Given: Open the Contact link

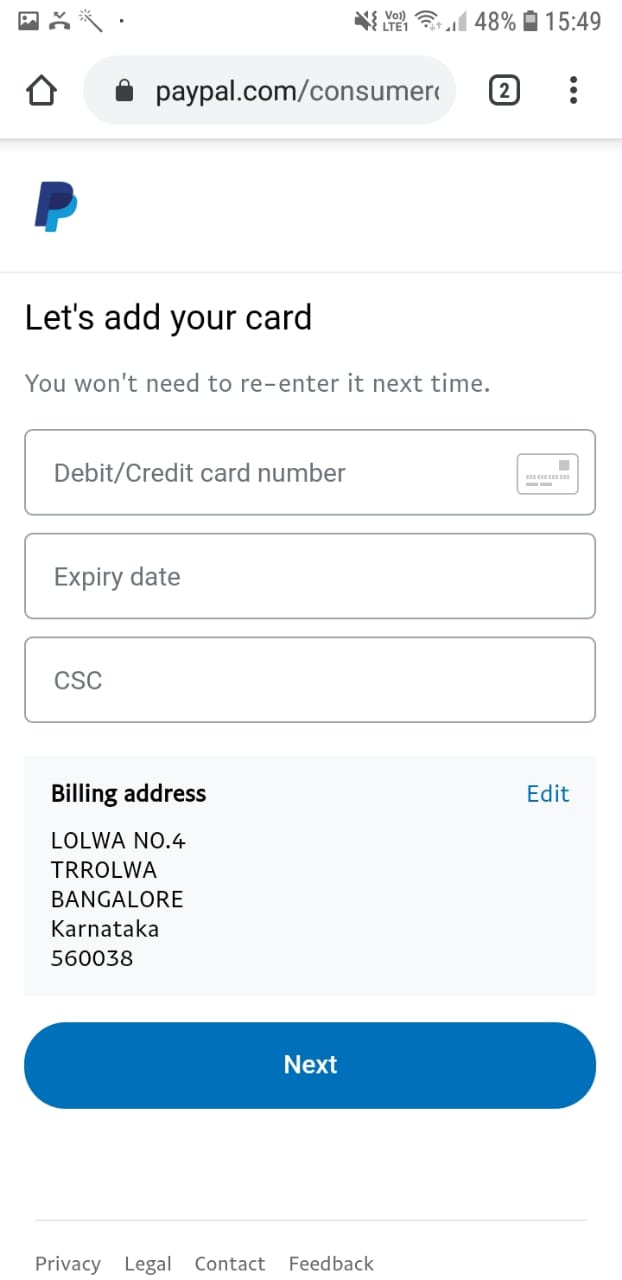Looking at the screenshot, I should click(230, 1264).
